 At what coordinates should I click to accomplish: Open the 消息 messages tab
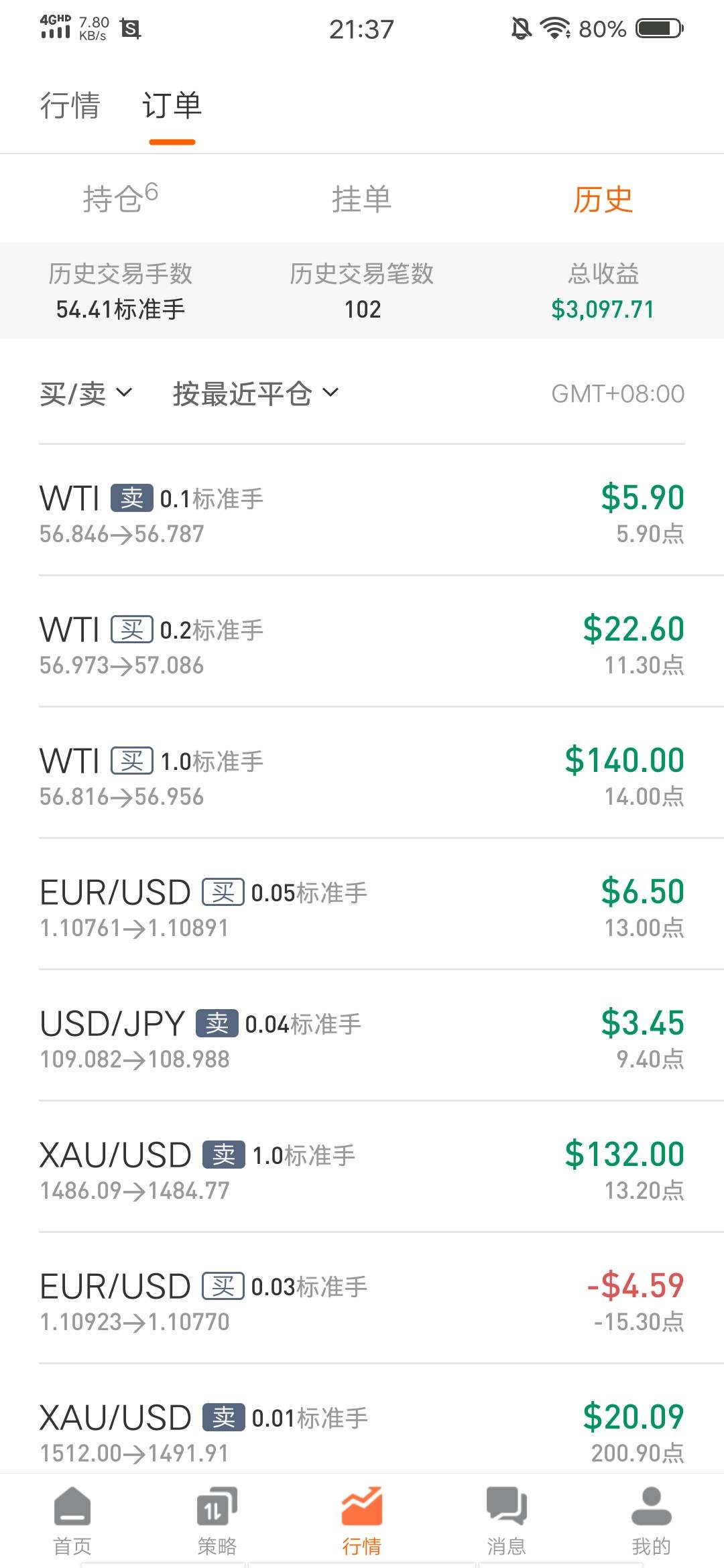(x=506, y=1521)
